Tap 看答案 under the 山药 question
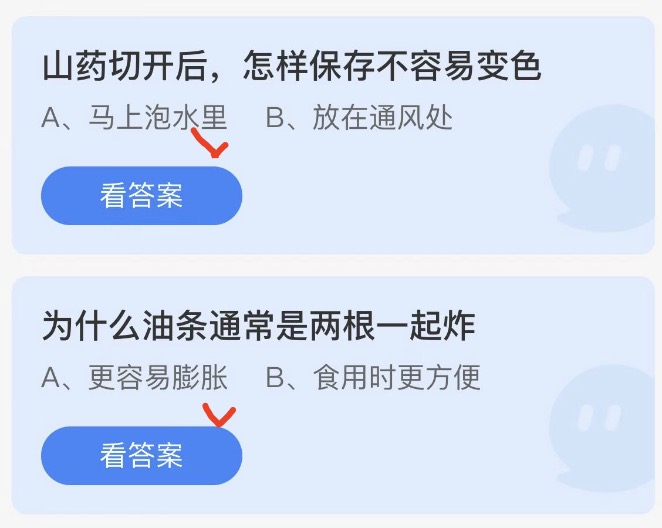The image size is (662, 528). pyautogui.click(x=141, y=196)
